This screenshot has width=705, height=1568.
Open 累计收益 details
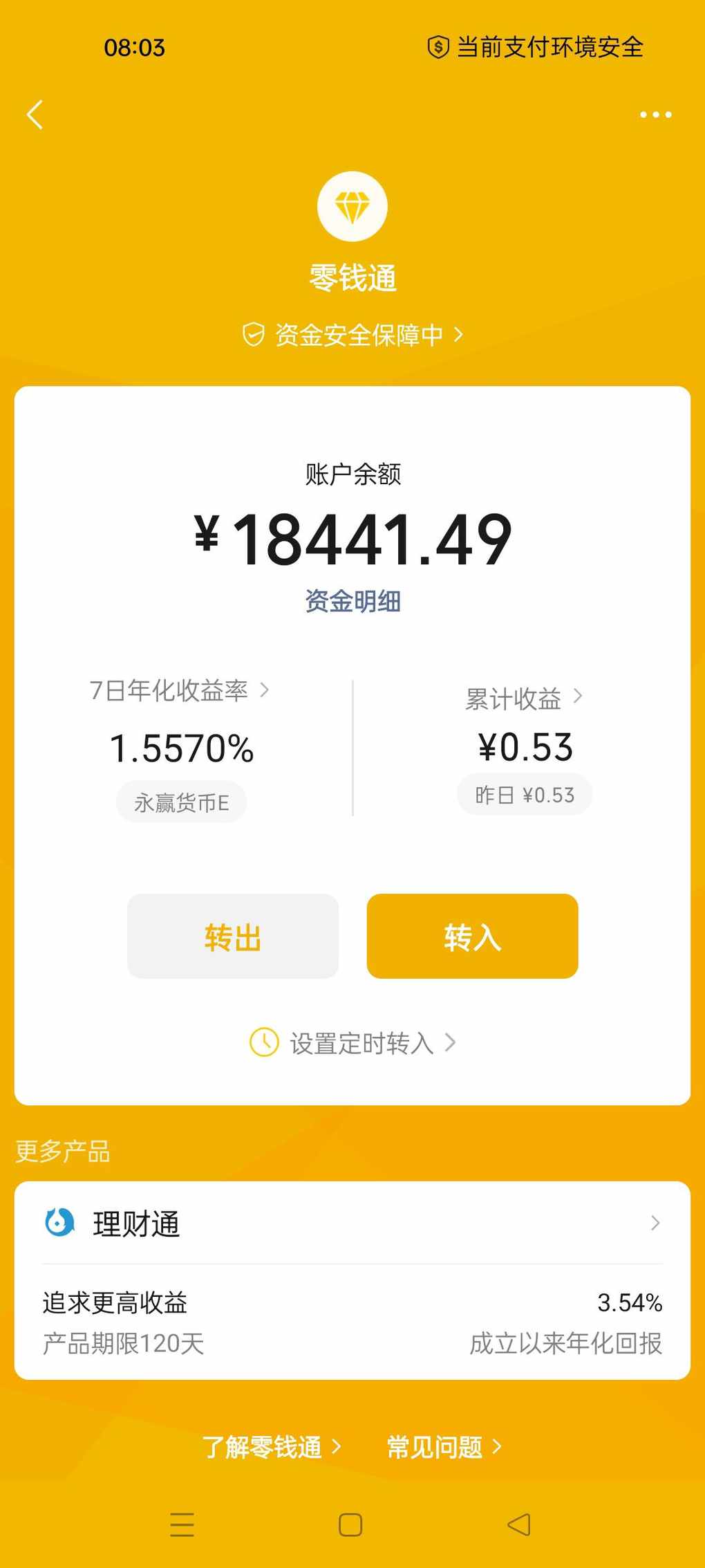point(524,698)
